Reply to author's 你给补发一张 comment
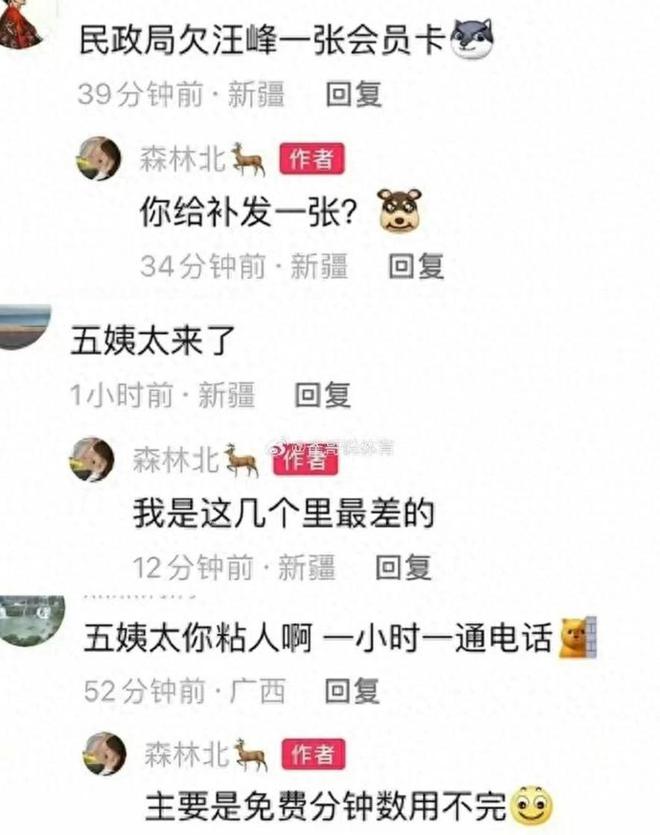The width and height of the screenshot is (660, 835). (416, 265)
